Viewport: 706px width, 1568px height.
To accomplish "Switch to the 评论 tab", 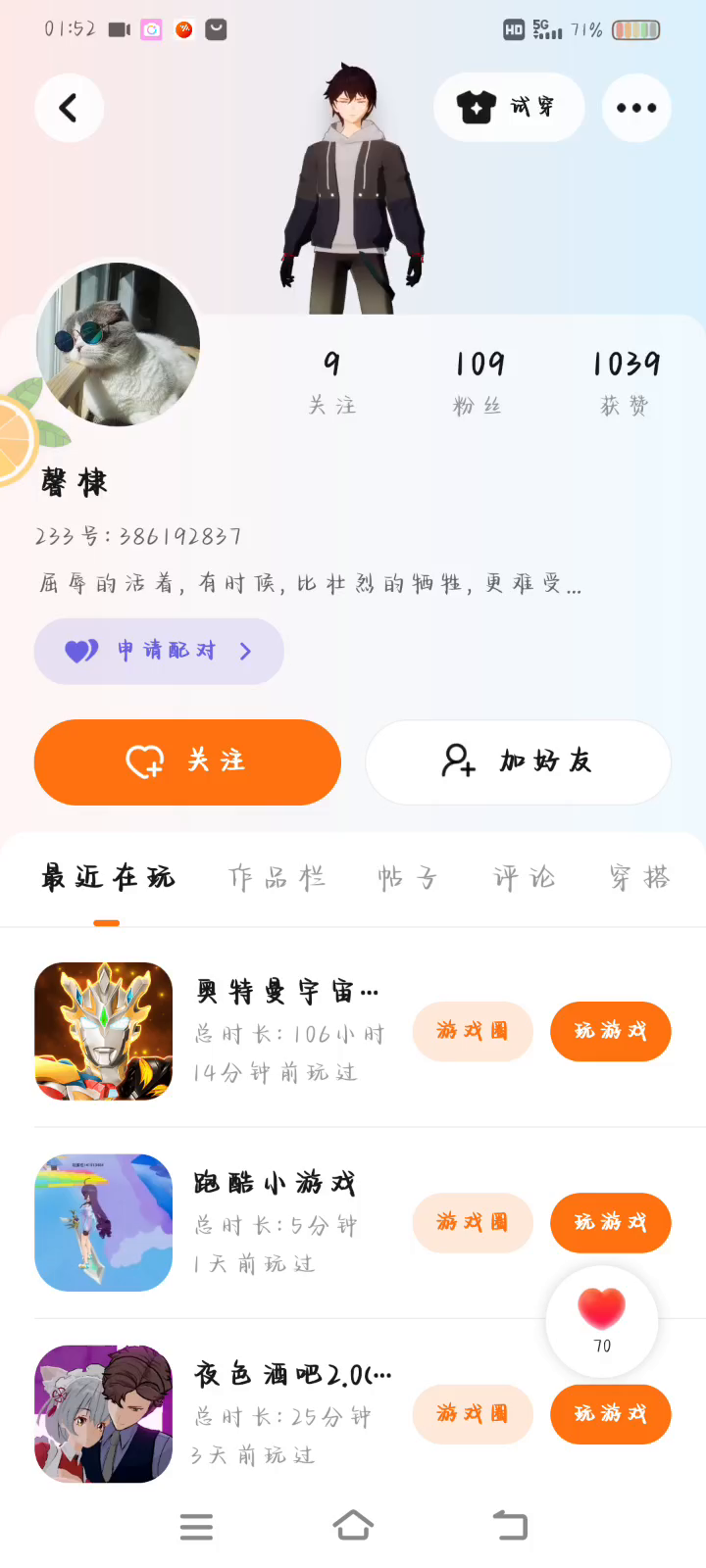I will (525, 877).
